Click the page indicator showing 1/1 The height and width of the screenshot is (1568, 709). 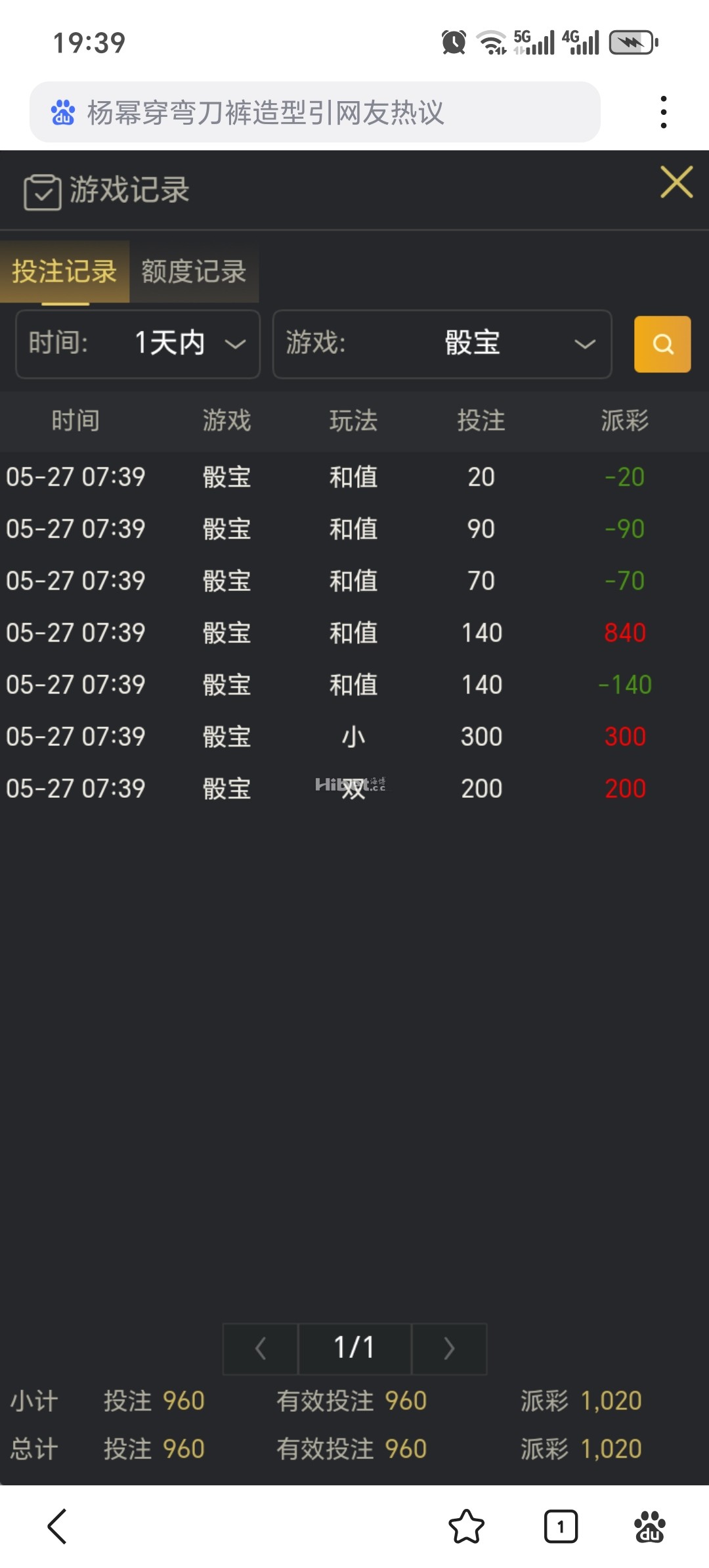[354, 1348]
